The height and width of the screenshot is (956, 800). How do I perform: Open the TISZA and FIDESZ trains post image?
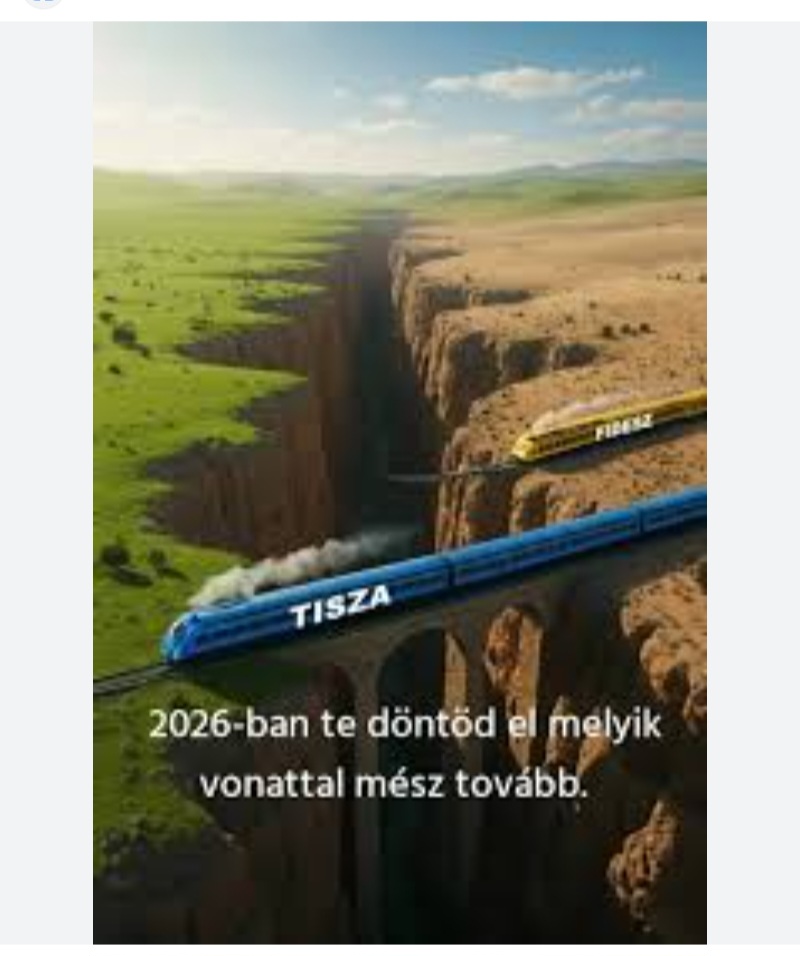point(400,482)
